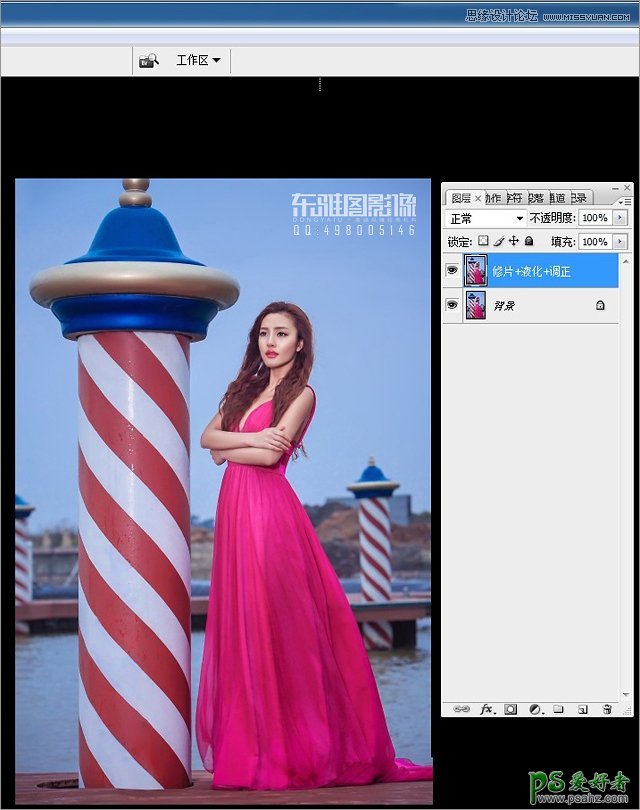Expand the 不透明度 opacity slider arrow
Image resolution: width=640 pixels, height=810 pixels.
tap(621, 218)
